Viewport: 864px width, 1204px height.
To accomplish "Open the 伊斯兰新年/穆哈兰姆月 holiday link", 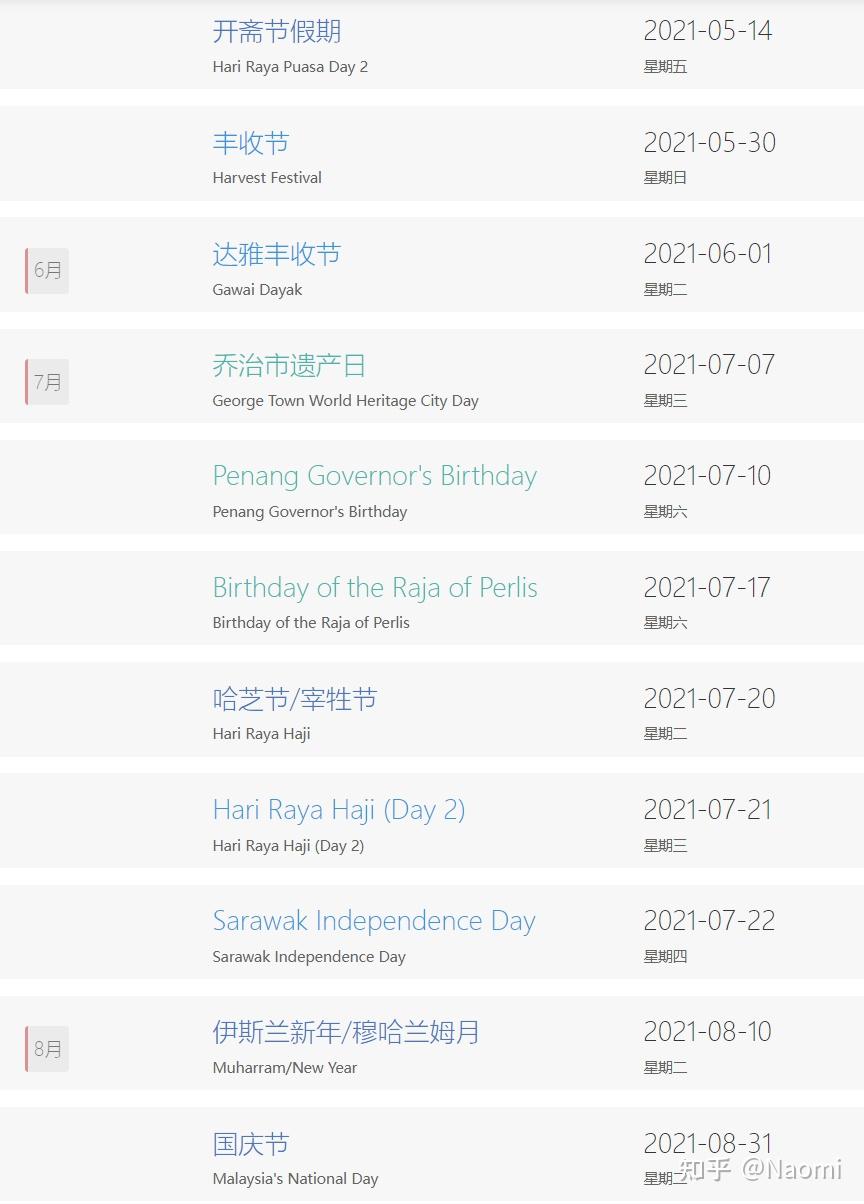I will coord(345,1032).
